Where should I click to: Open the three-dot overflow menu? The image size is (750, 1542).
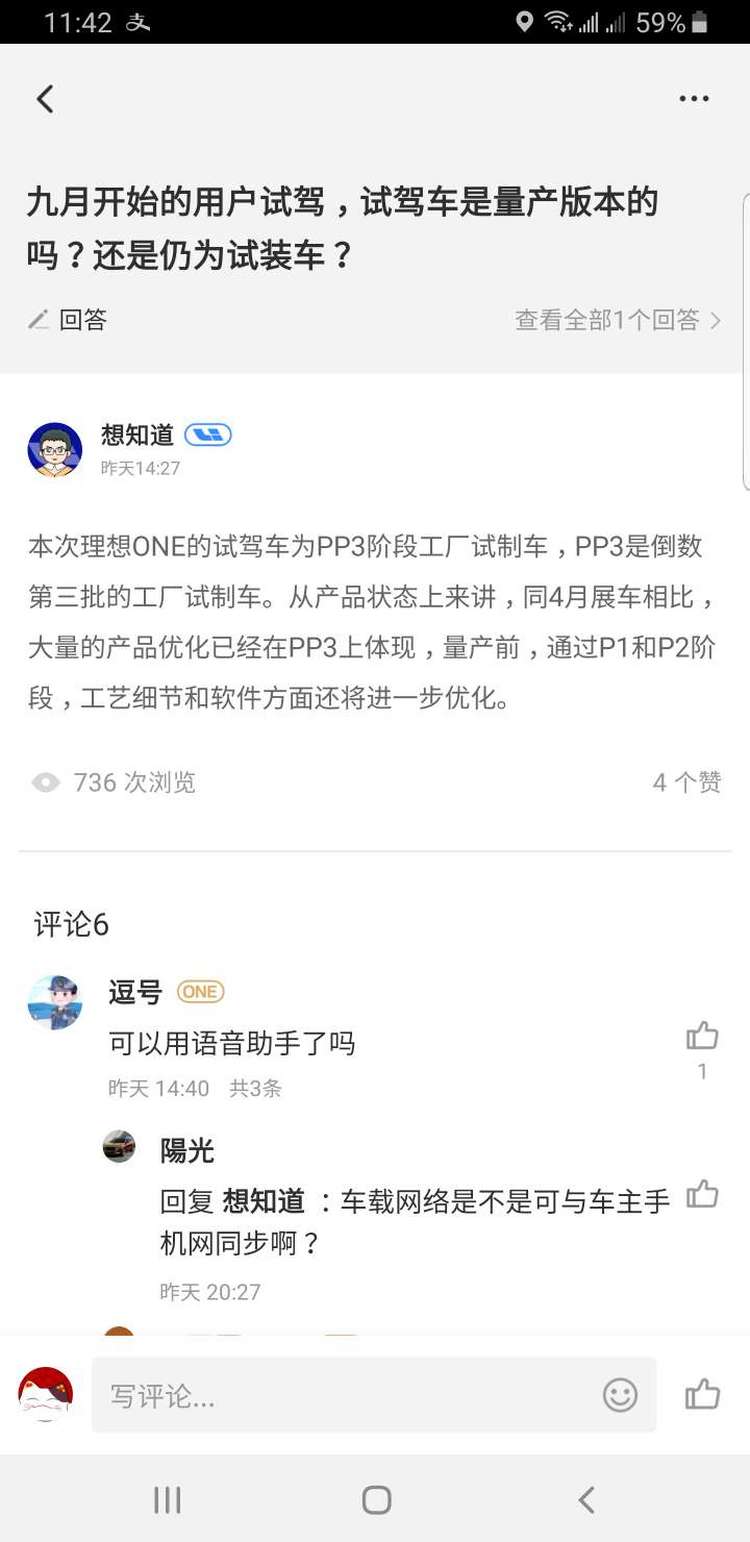[693, 98]
